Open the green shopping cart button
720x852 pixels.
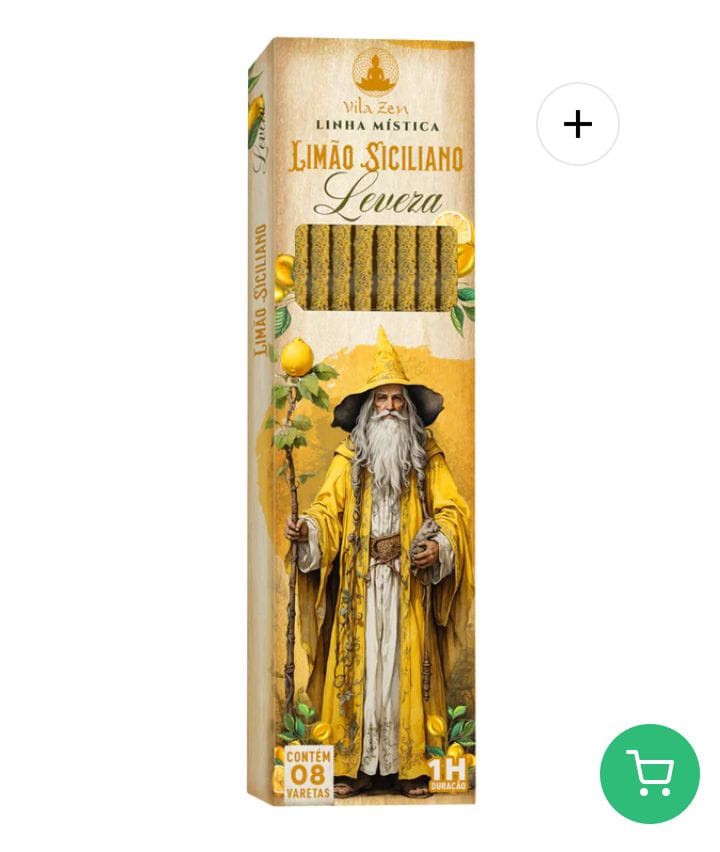click(650, 773)
